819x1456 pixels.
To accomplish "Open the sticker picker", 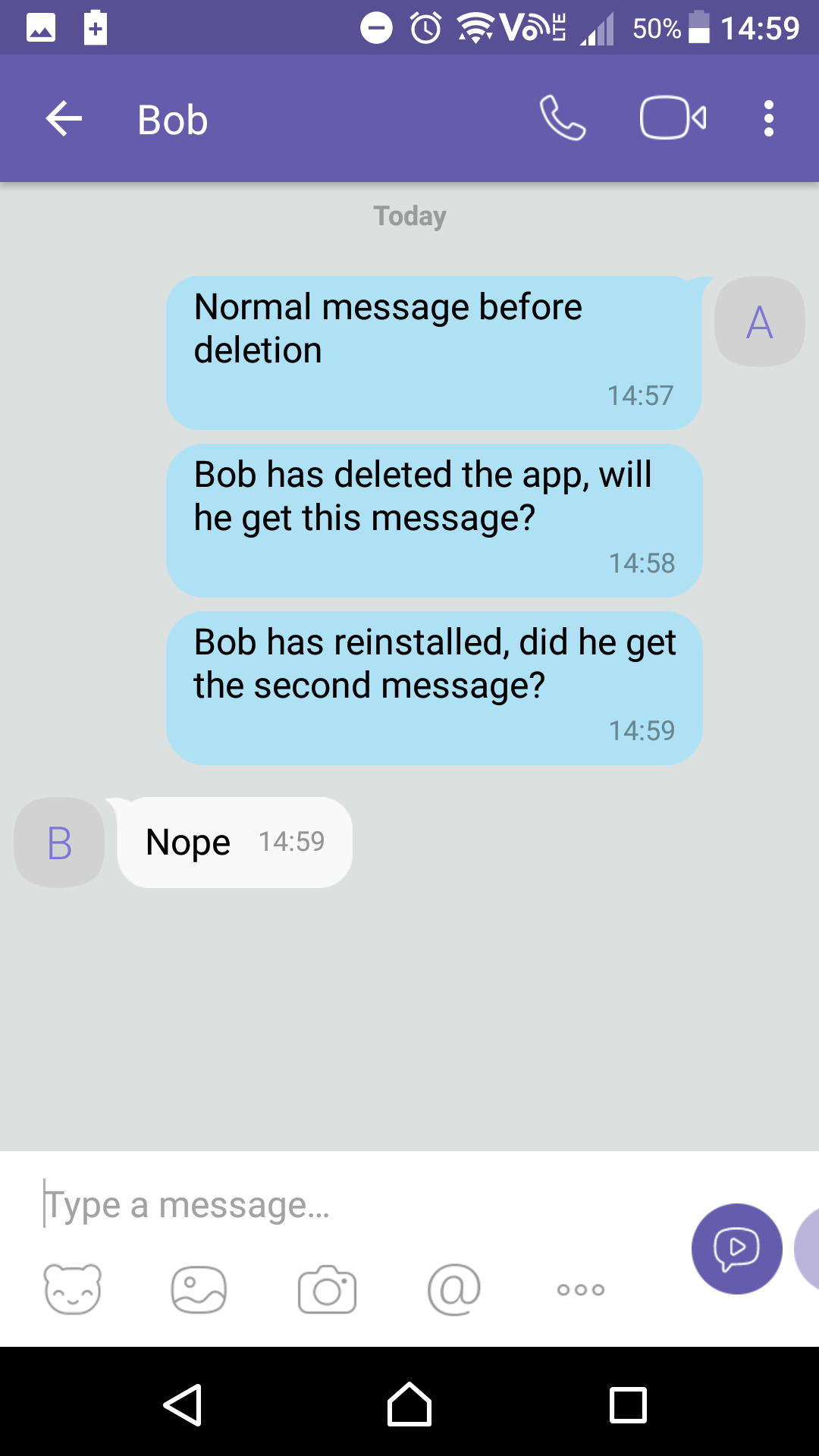I will pos(73,1289).
